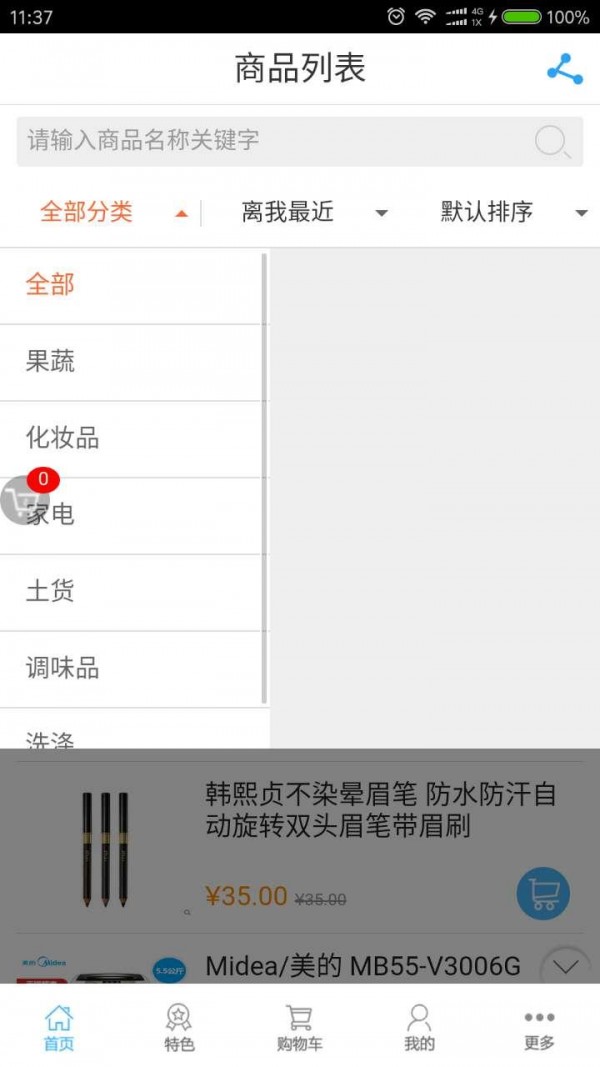Expand the 默认排序 sort dropdown
Image resolution: width=600 pixels, height=1067 pixels.
click(512, 212)
